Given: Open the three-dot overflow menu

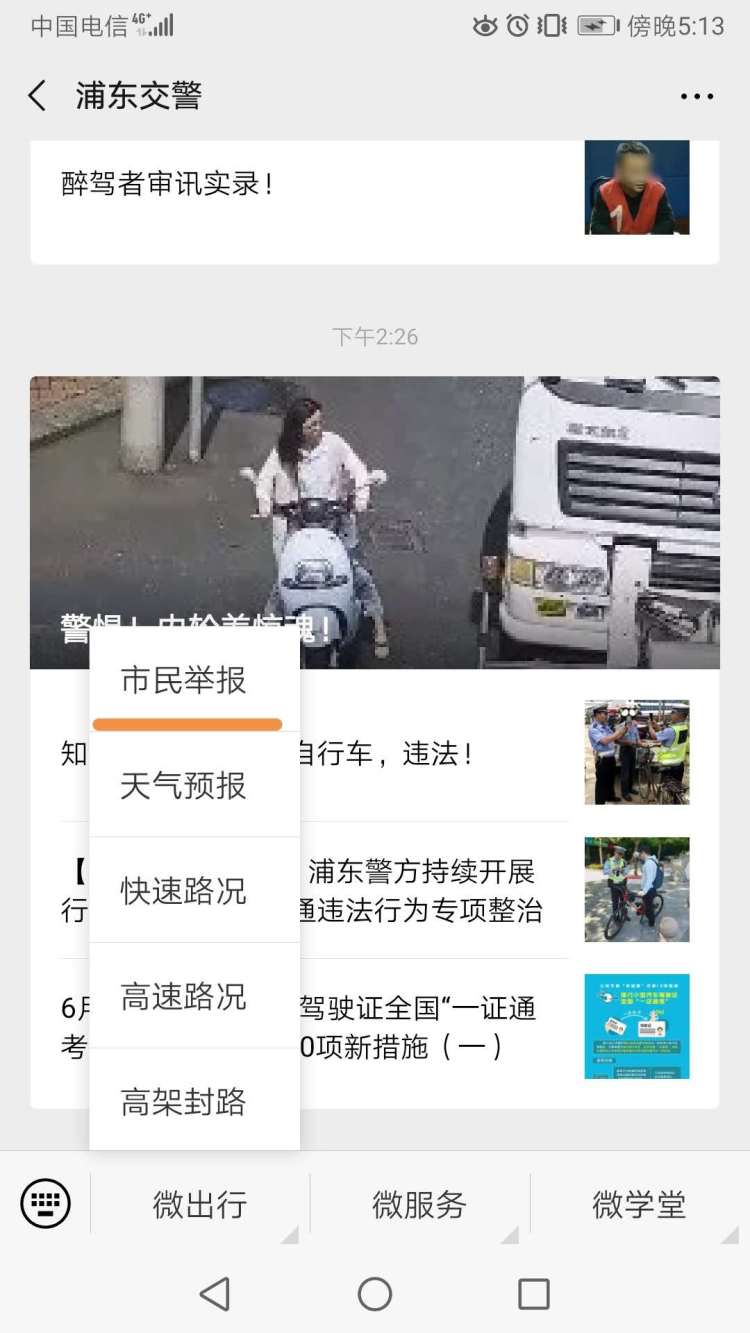Looking at the screenshot, I should pyautogui.click(x=697, y=97).
